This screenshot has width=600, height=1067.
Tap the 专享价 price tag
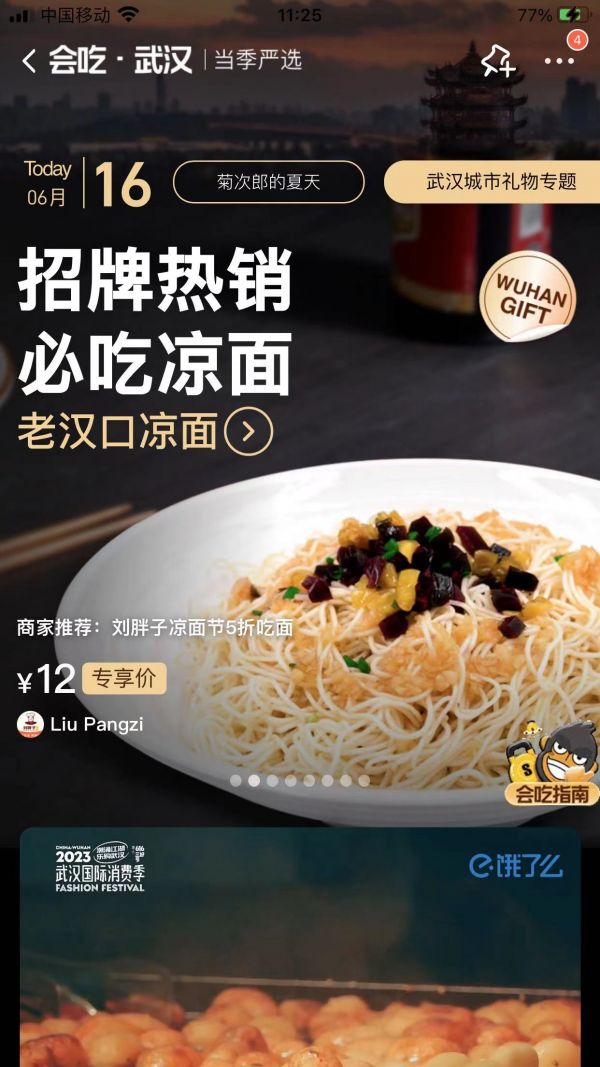pyautogui.click(x=124, y=679)
